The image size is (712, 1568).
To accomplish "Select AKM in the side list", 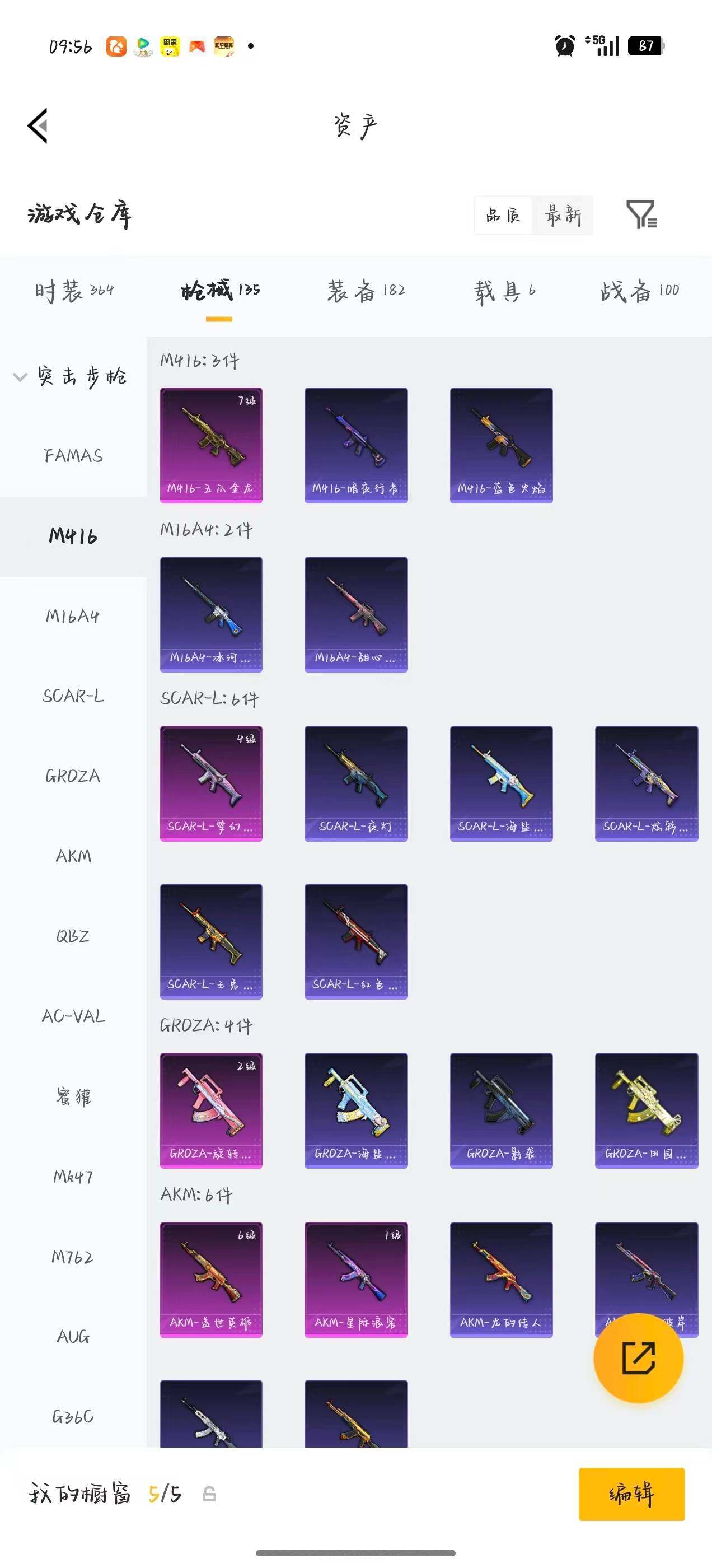I will pyautogui.click(x=73, y=856).
